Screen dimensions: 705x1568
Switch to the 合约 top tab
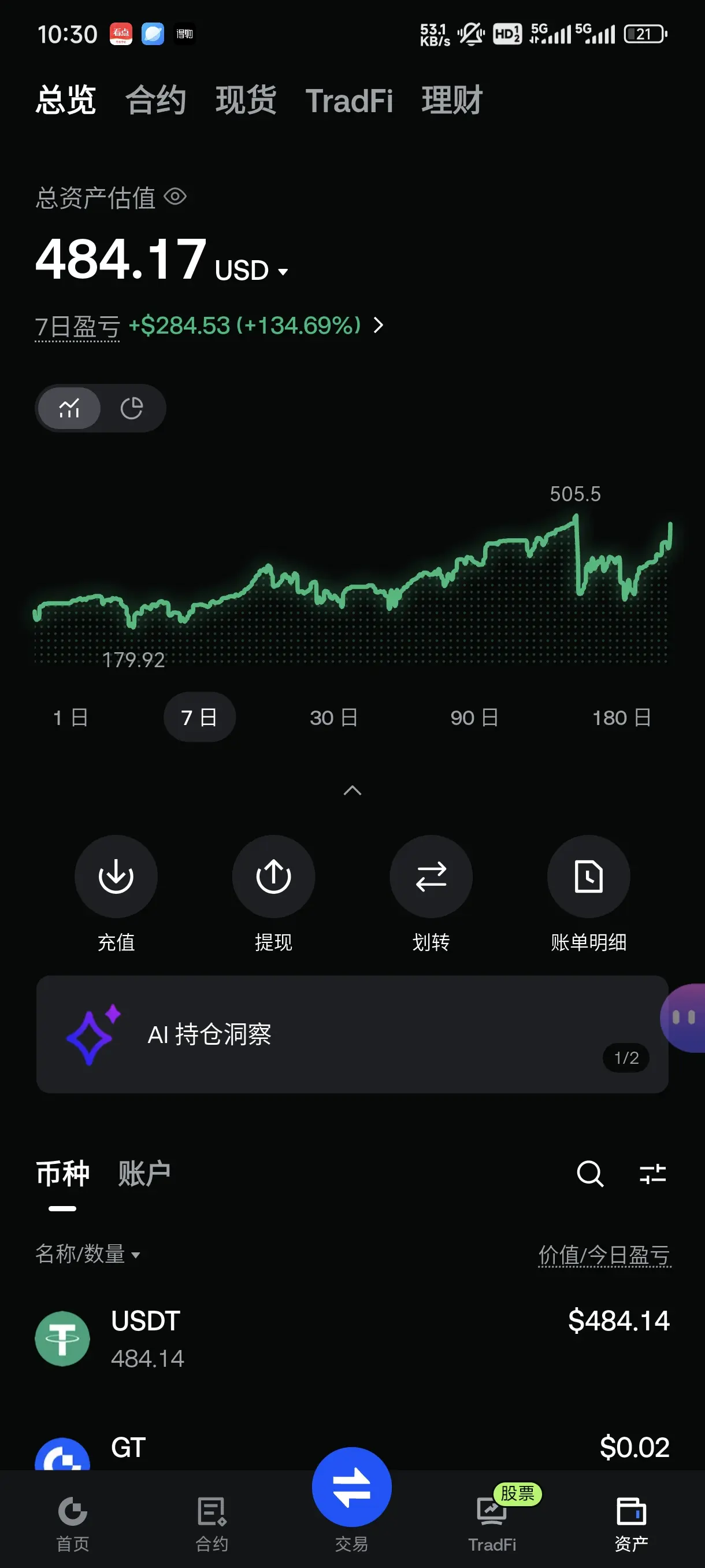[155, 101]
